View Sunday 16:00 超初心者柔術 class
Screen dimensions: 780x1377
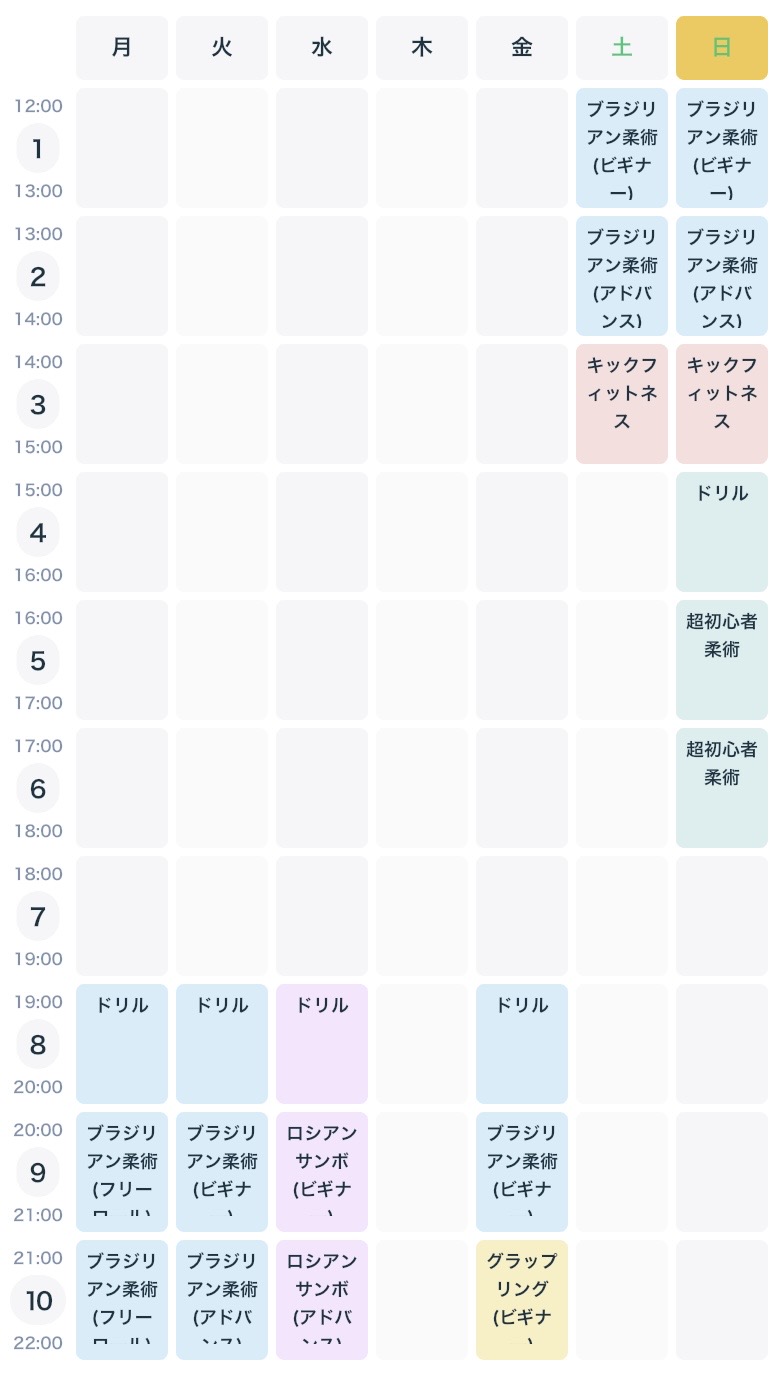point(722,660)
